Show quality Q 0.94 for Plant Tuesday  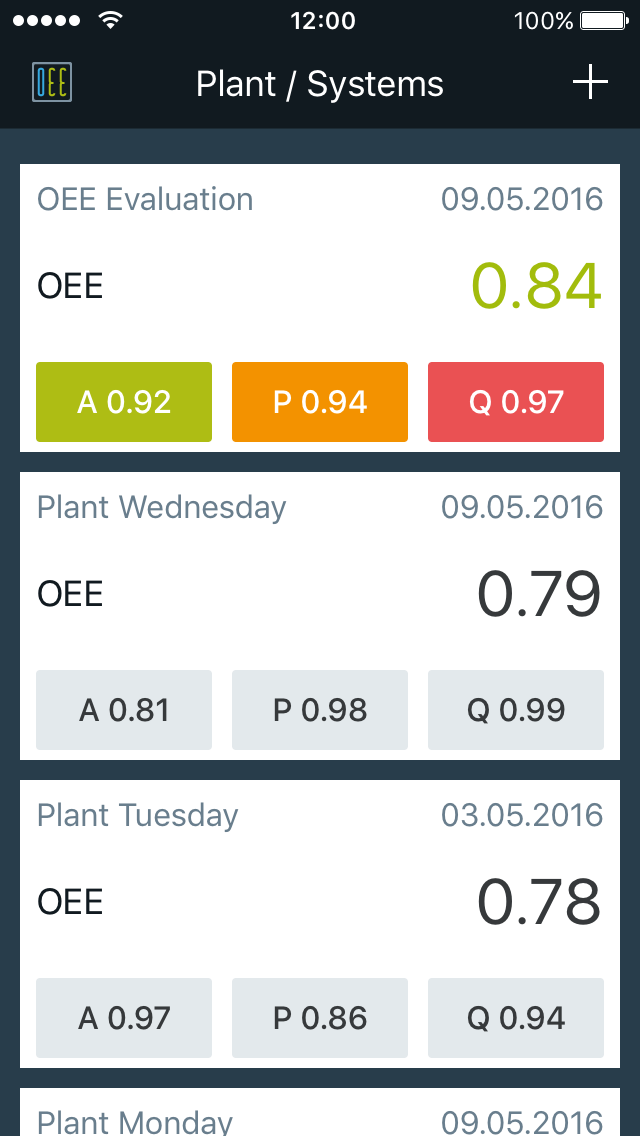[x=516, y=1018]
